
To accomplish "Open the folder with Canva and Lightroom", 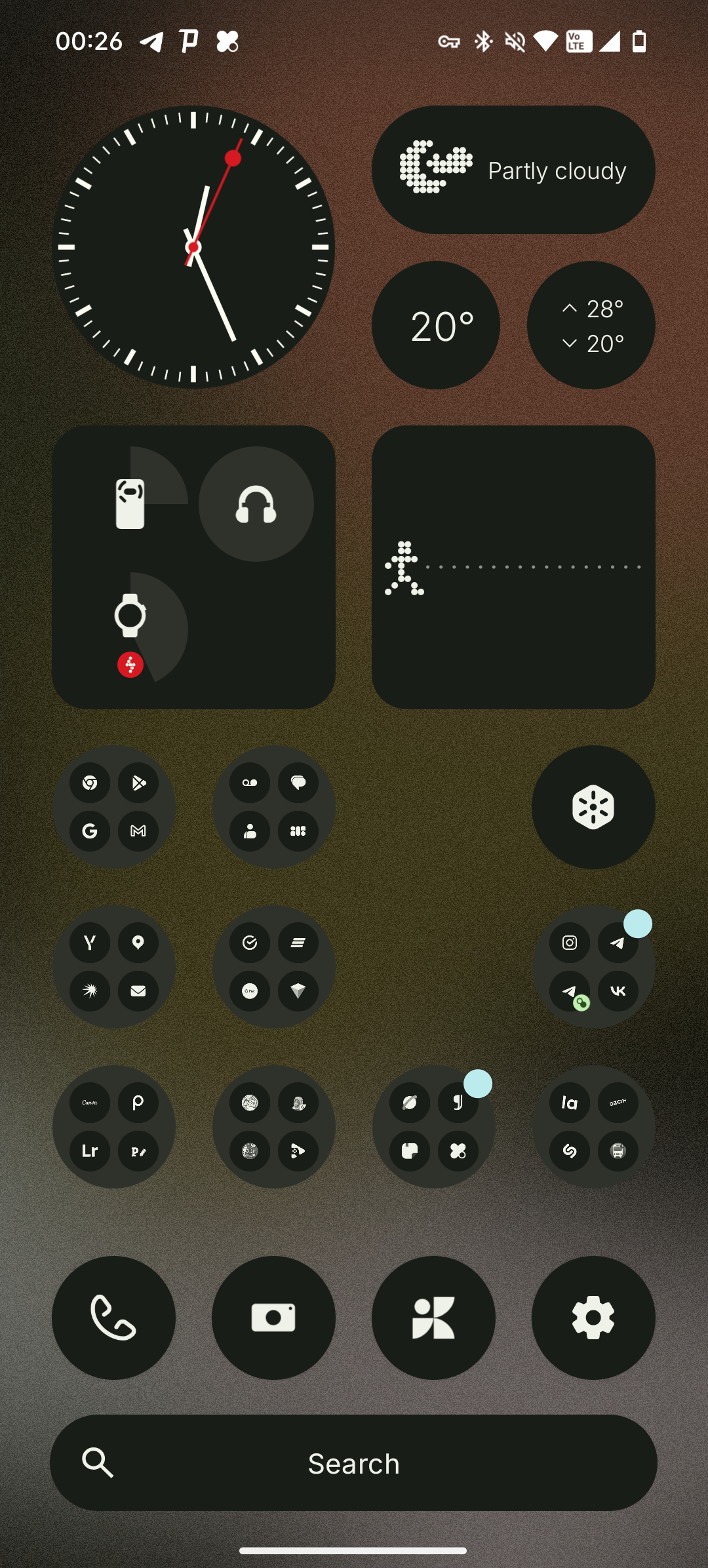I will 113,1127.
